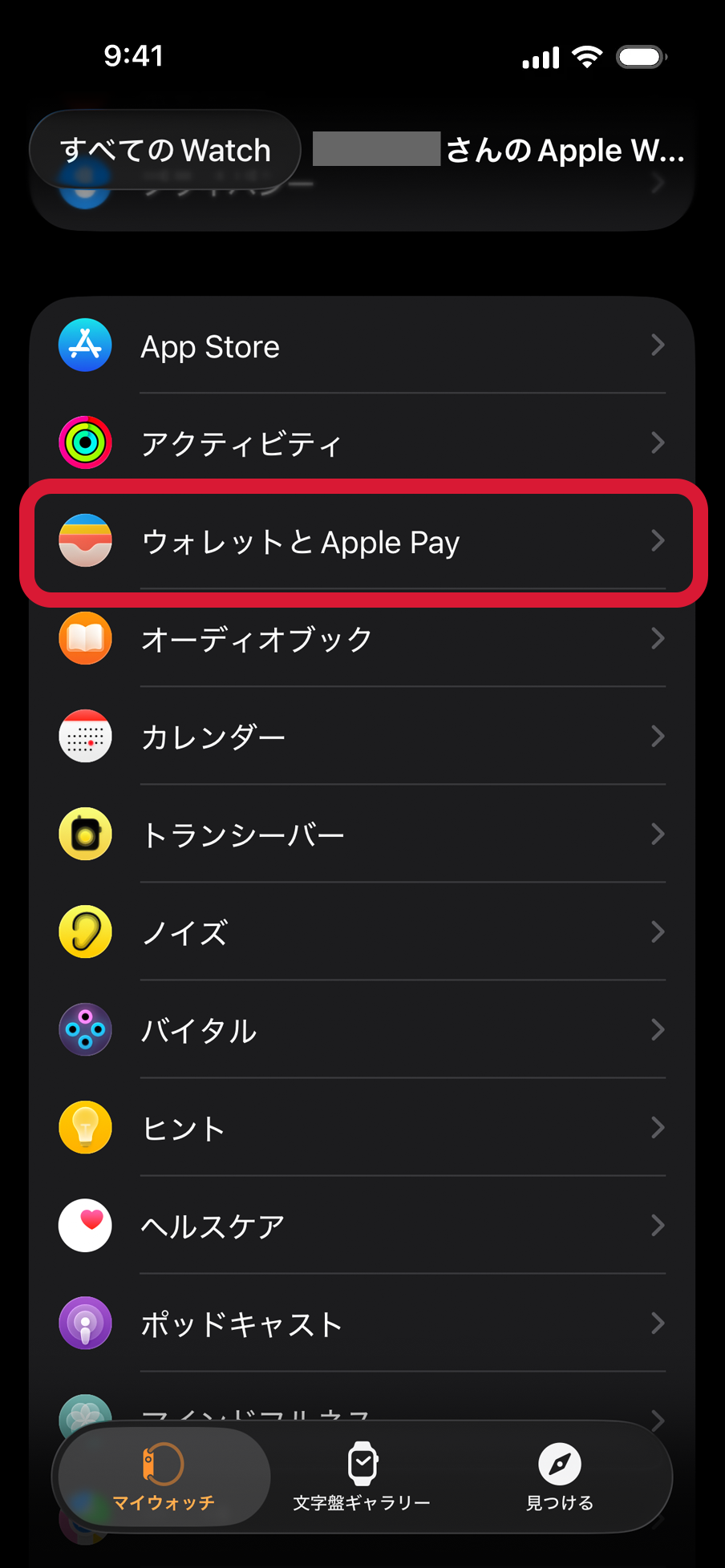
Task: Open the App Store icon
Action: [x=85, y=346]
